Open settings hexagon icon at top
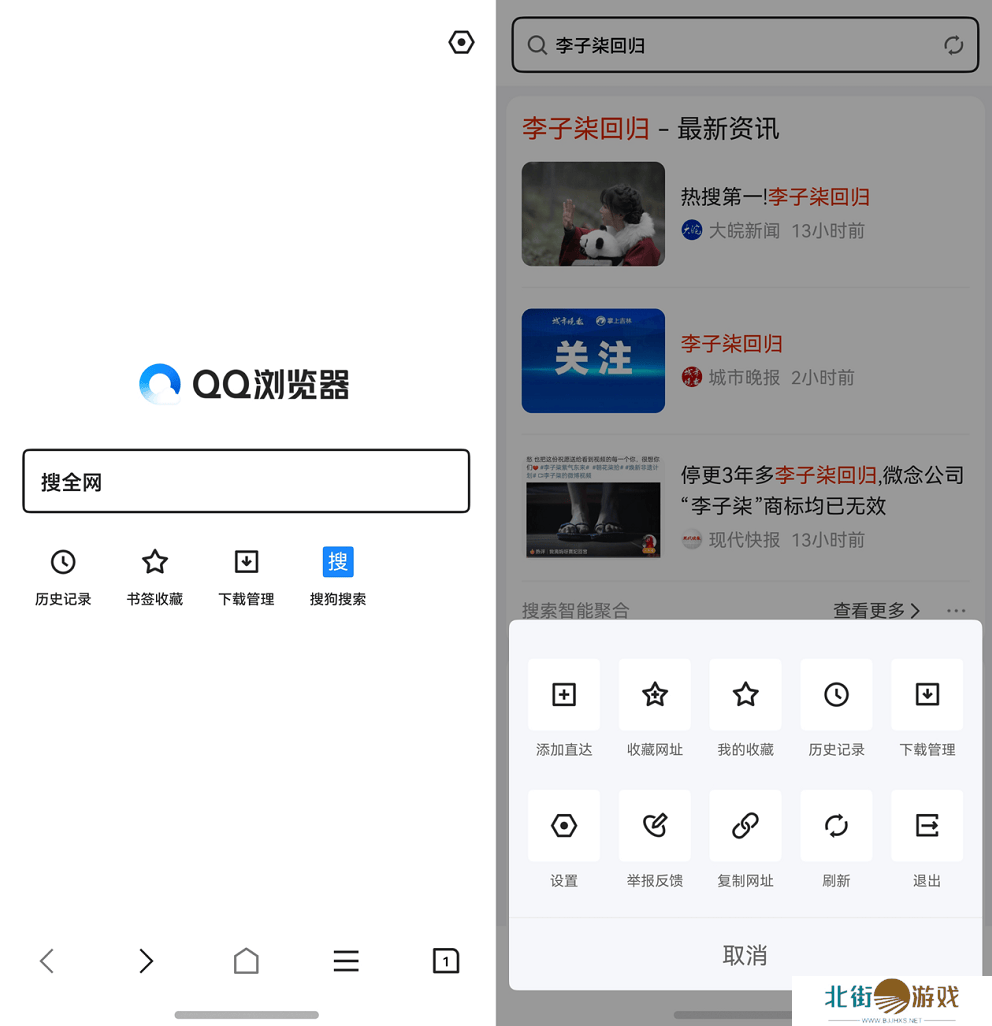The height and width of the screenshot is (1026, 992). pyautogui.click(x=461, y=42)
